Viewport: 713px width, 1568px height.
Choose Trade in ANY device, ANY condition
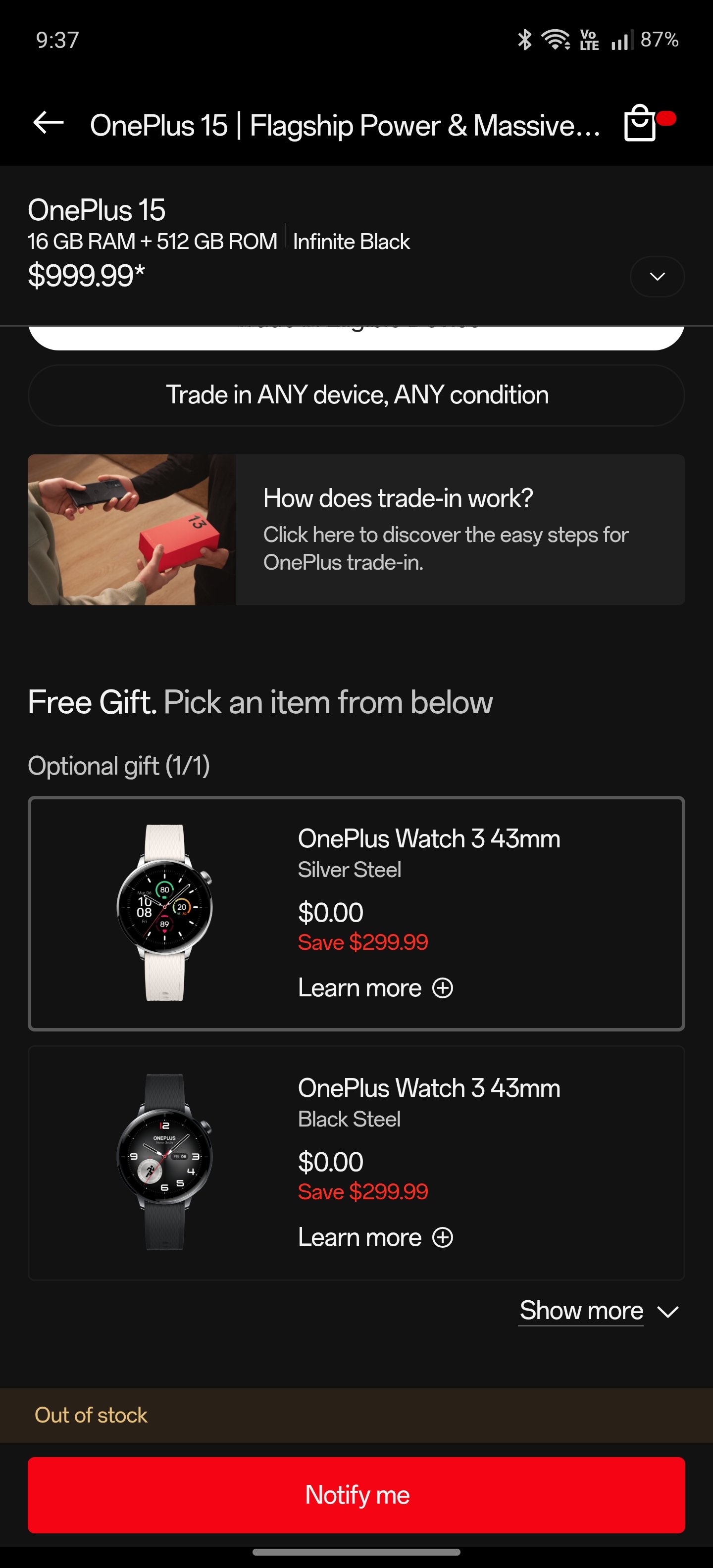pyautogui.click(x=356, y=395)
